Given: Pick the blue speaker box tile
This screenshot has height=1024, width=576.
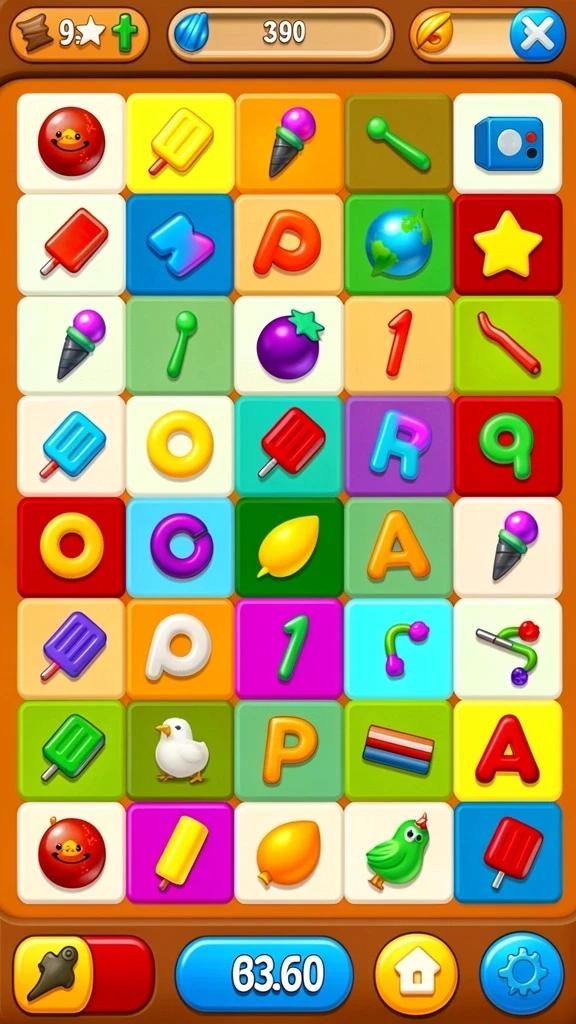Looking at the screenshot, I should 507,143.
